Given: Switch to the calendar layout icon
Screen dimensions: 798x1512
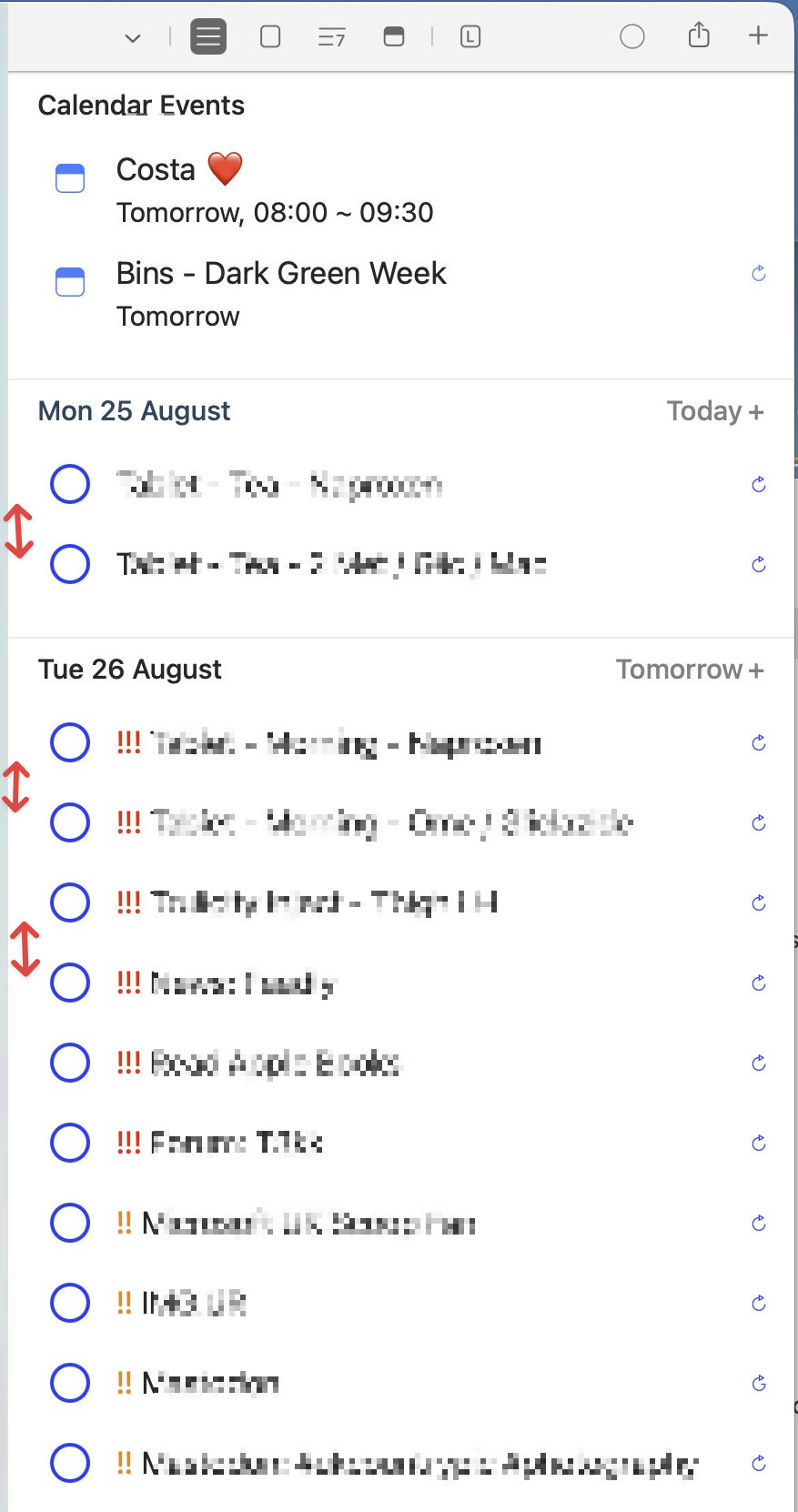Looking at the screenshot, I should [394, 36].
